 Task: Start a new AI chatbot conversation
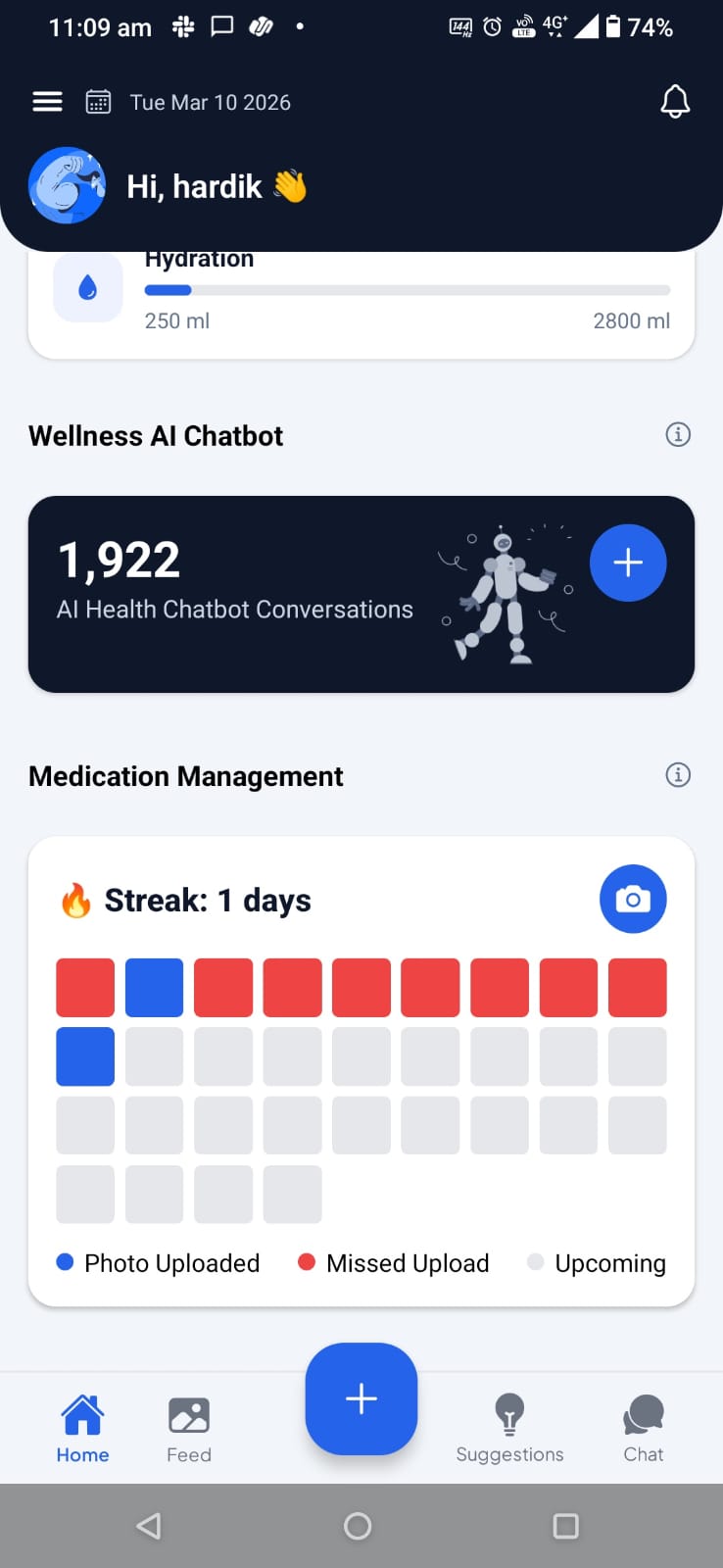(628, 563)
